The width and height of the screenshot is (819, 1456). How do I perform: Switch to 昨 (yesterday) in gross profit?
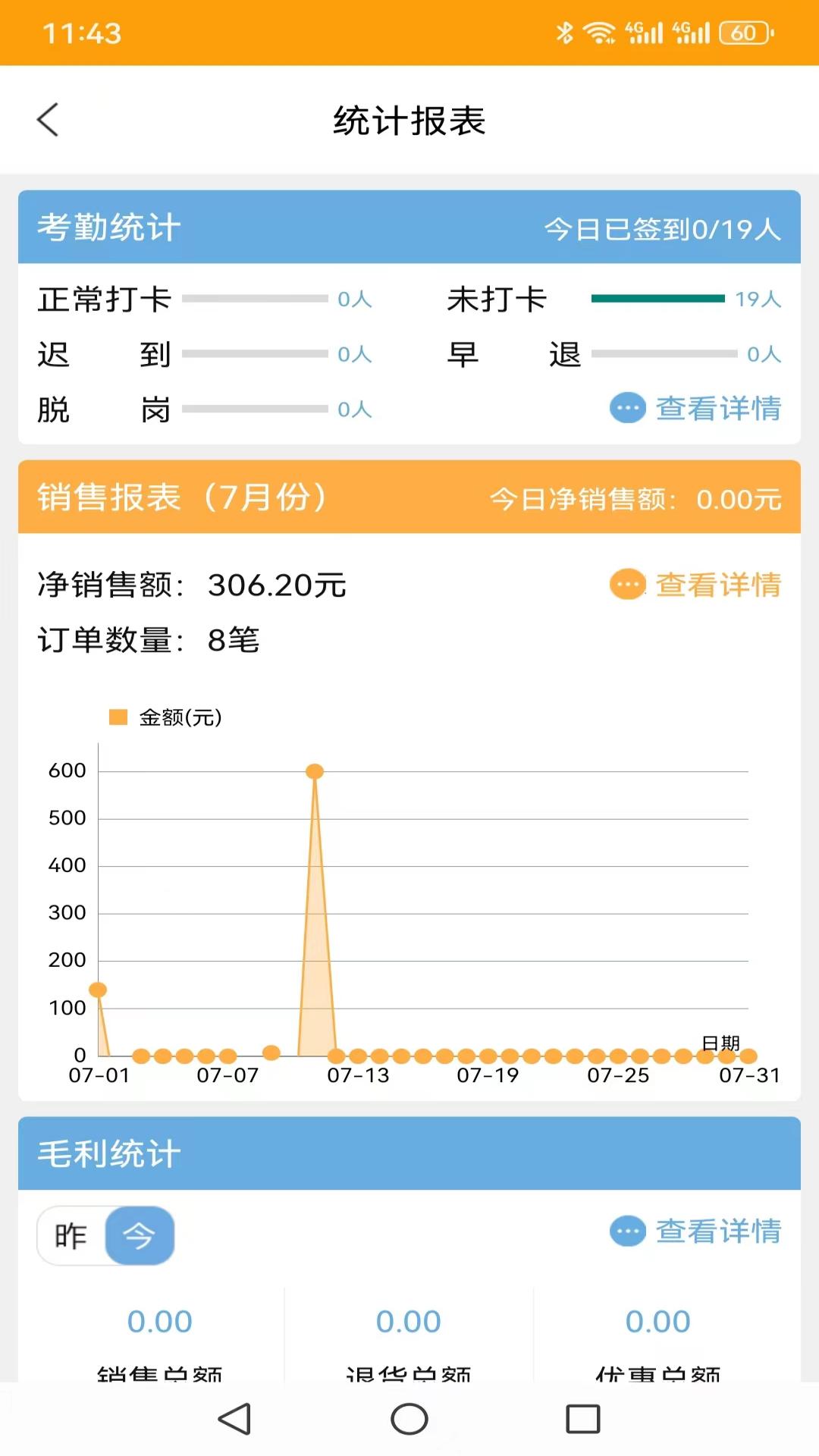(68, 1235)
